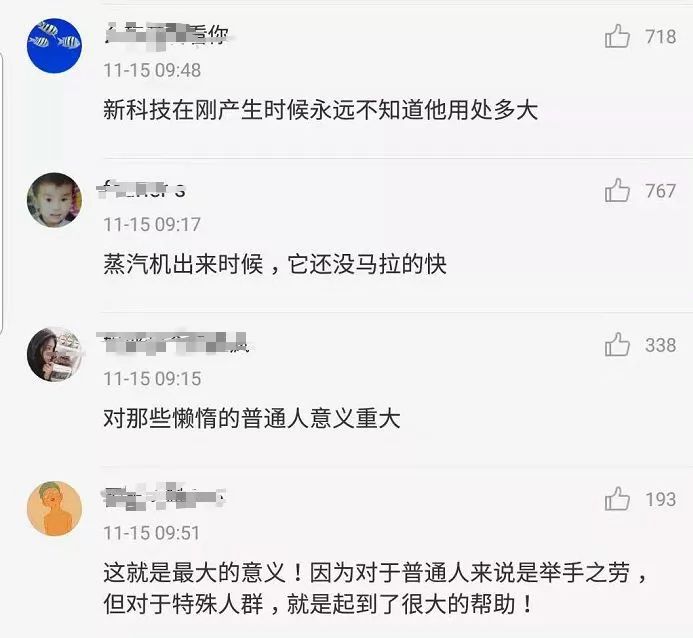
Task: Open the child photo avatar profile
Action: [53, 200]
